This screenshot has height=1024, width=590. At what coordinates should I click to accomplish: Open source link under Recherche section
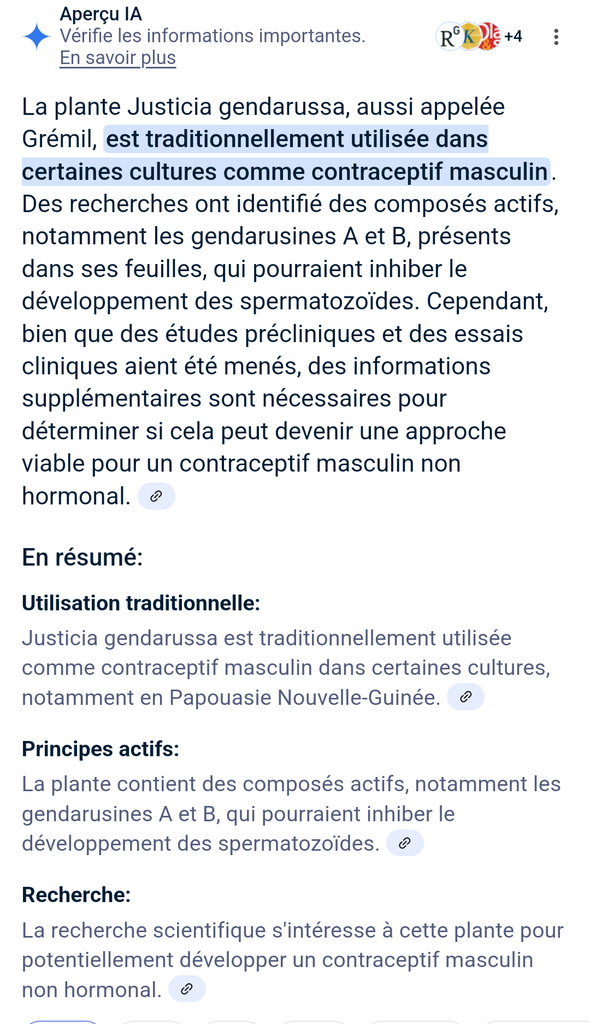pyautogui.click(x=187, y=989)
